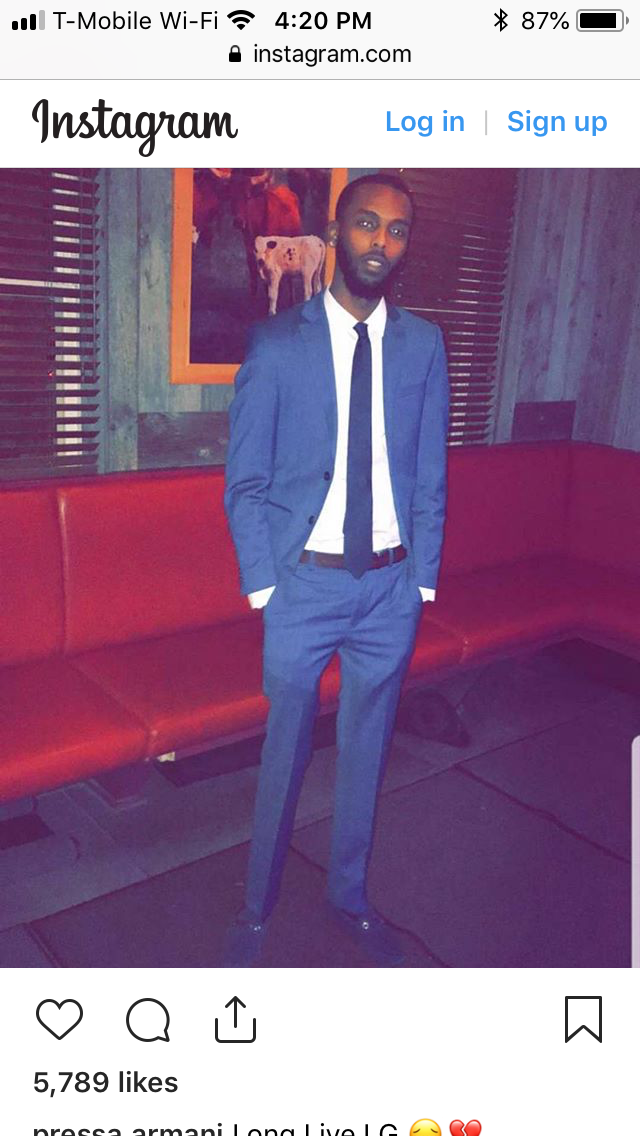Open pressa.armani's profile from the caption
The image size is (640, 1136).
pos(128,1130)
